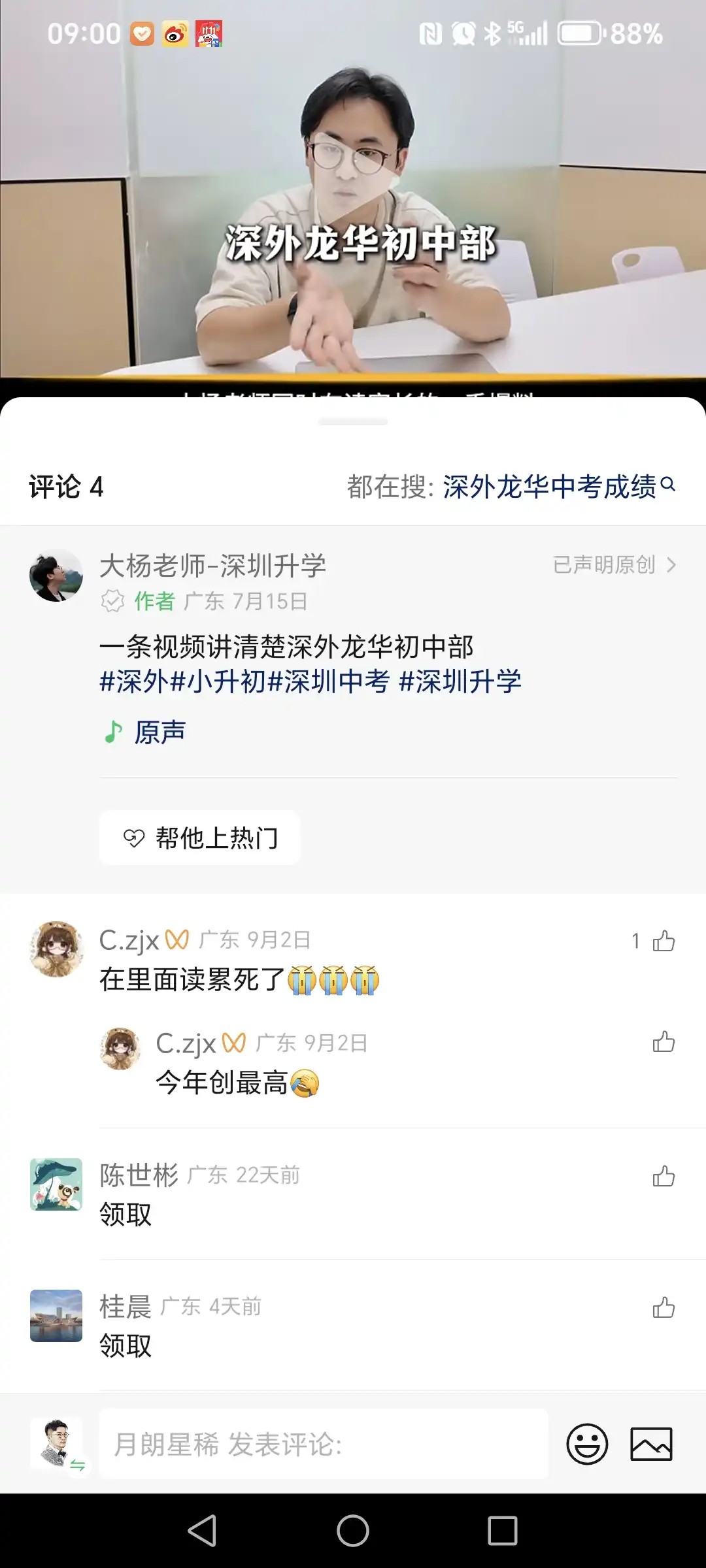Tap 帮他上热门 button

200,838
